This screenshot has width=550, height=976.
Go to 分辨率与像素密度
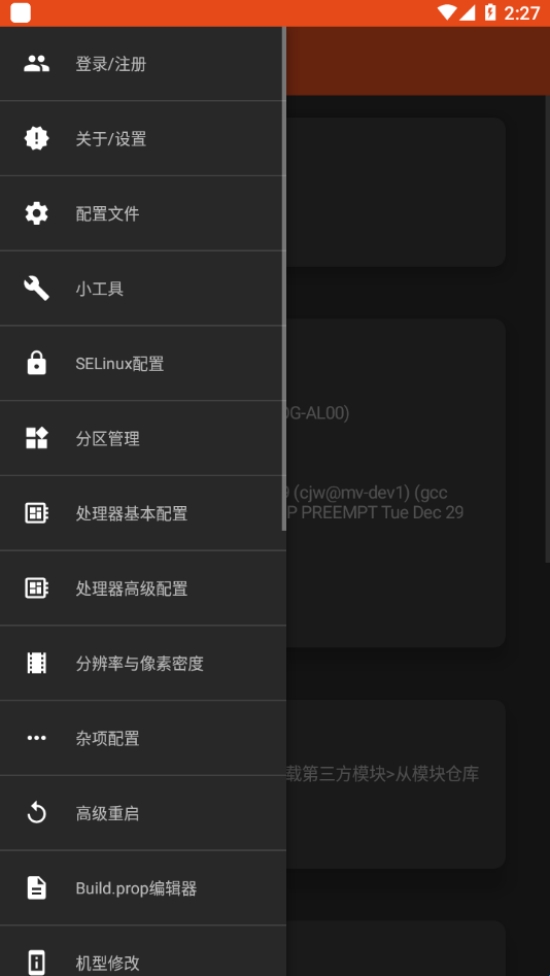pos(142,664)
